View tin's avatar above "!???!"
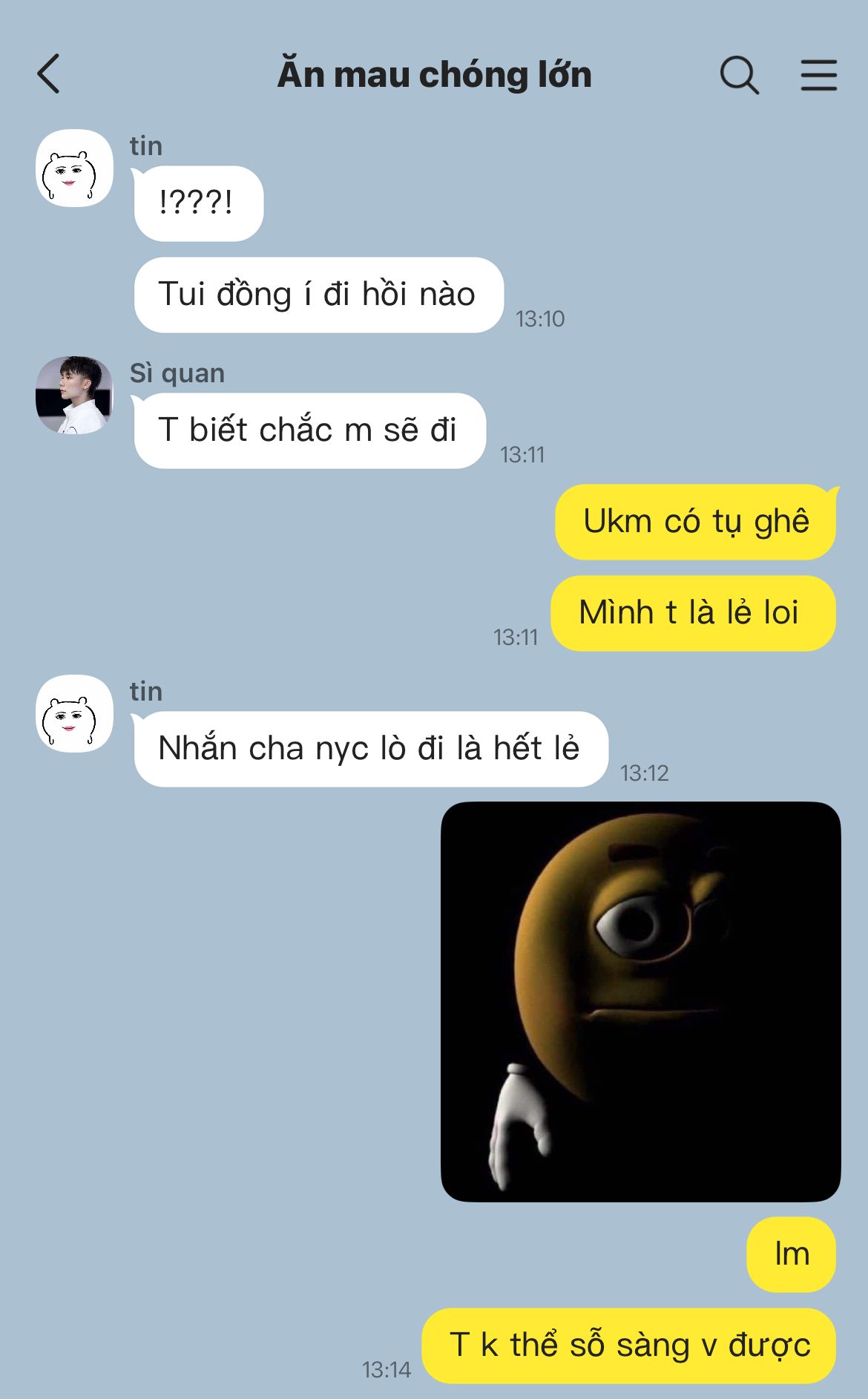 74,168
